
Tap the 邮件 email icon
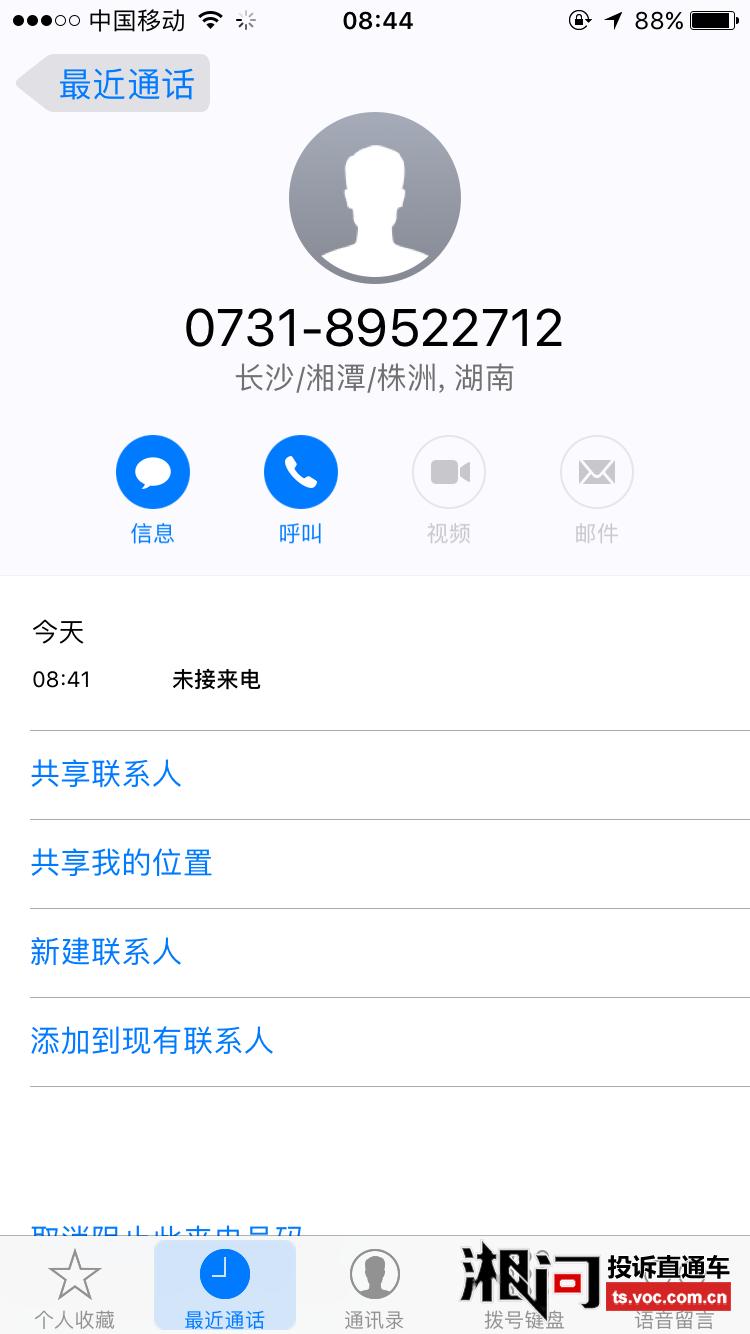tap(596, 471)
